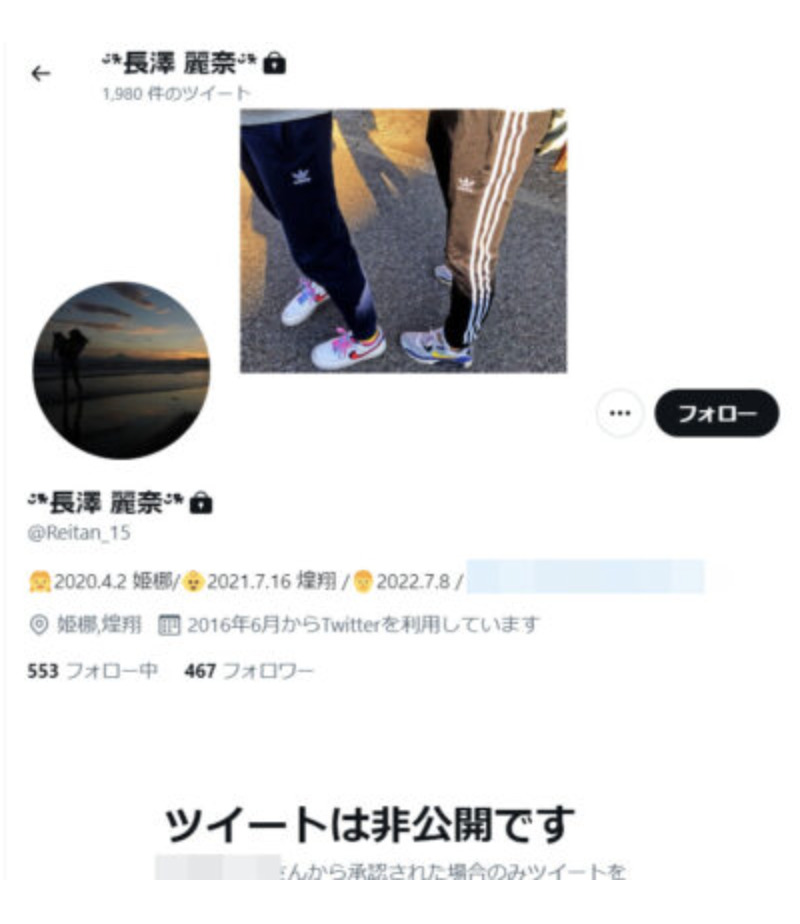Open the 467 フォロワー list

249,671
